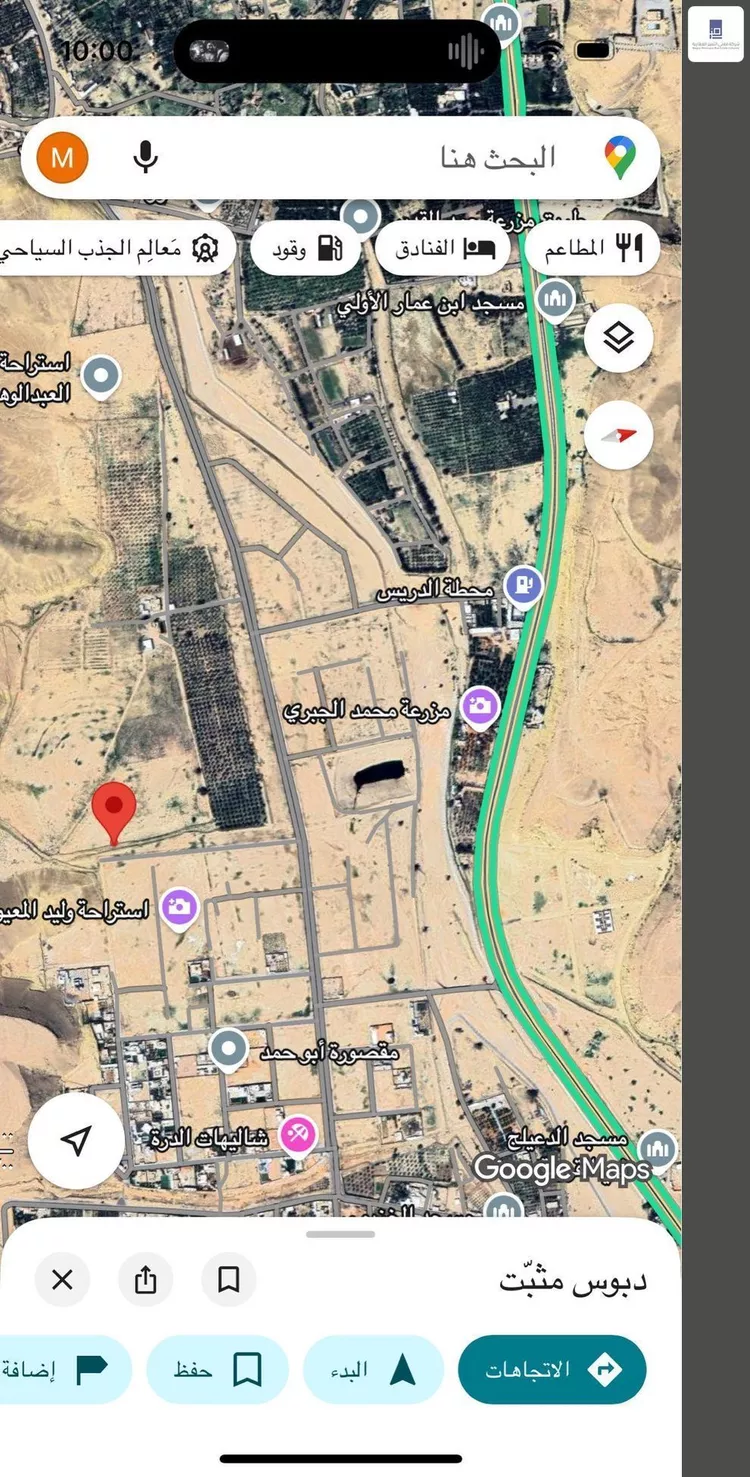The height and width of the screenshot is (1477, 750).
Task: Tap the compass to reset orientation
Action: pyautogui.click(x=619, y=435)
